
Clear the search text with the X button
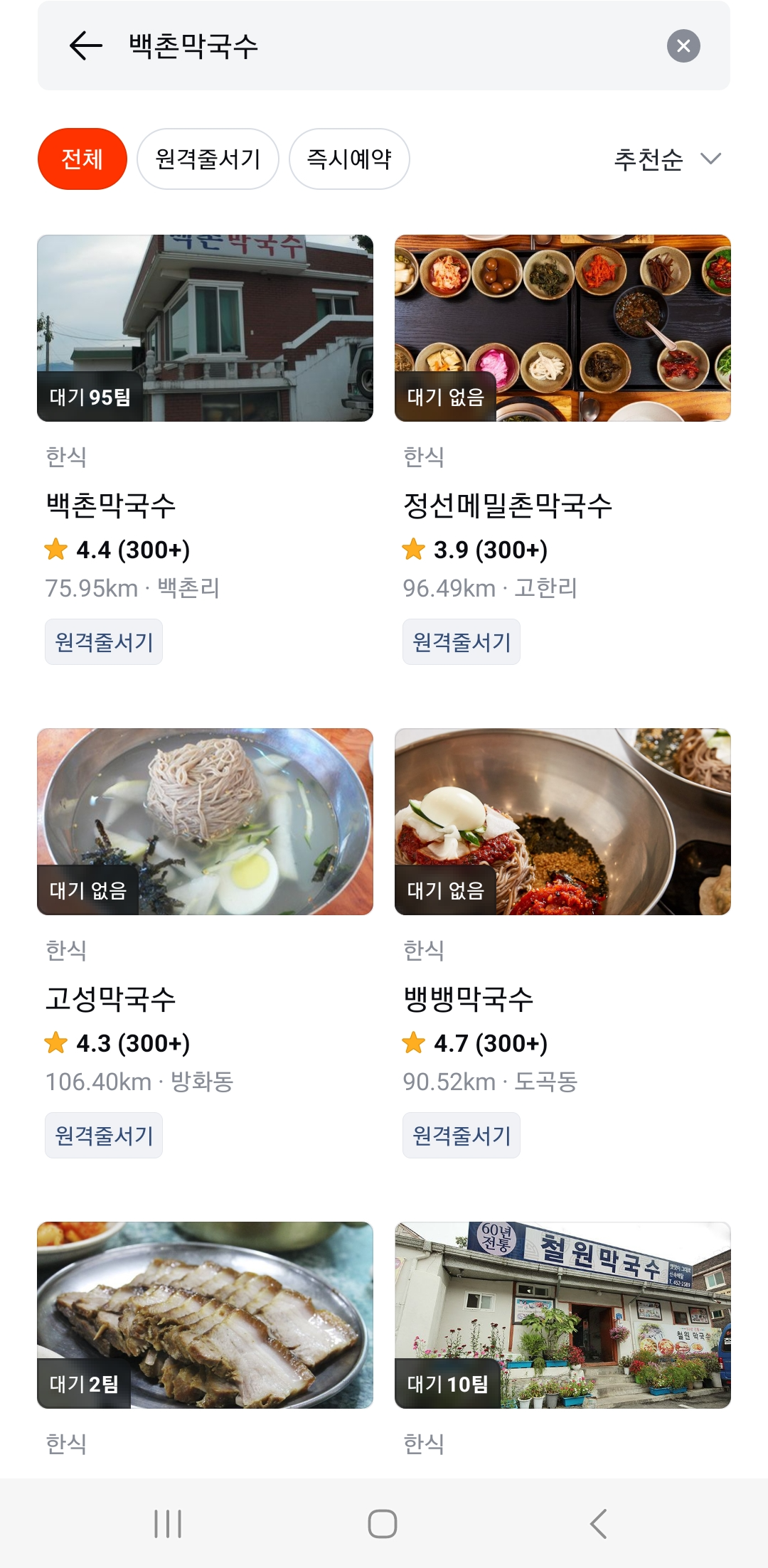683,46
